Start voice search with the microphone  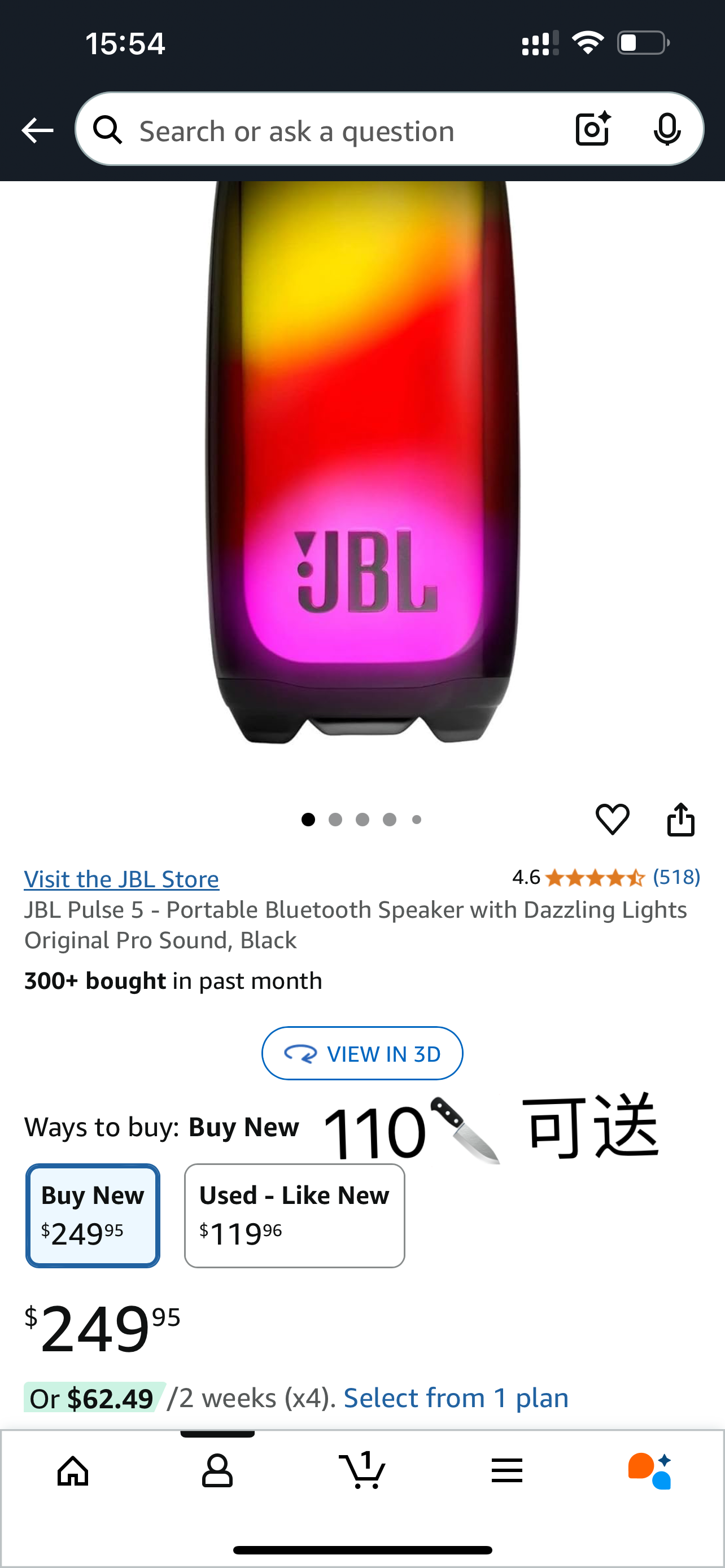[667, 129]
